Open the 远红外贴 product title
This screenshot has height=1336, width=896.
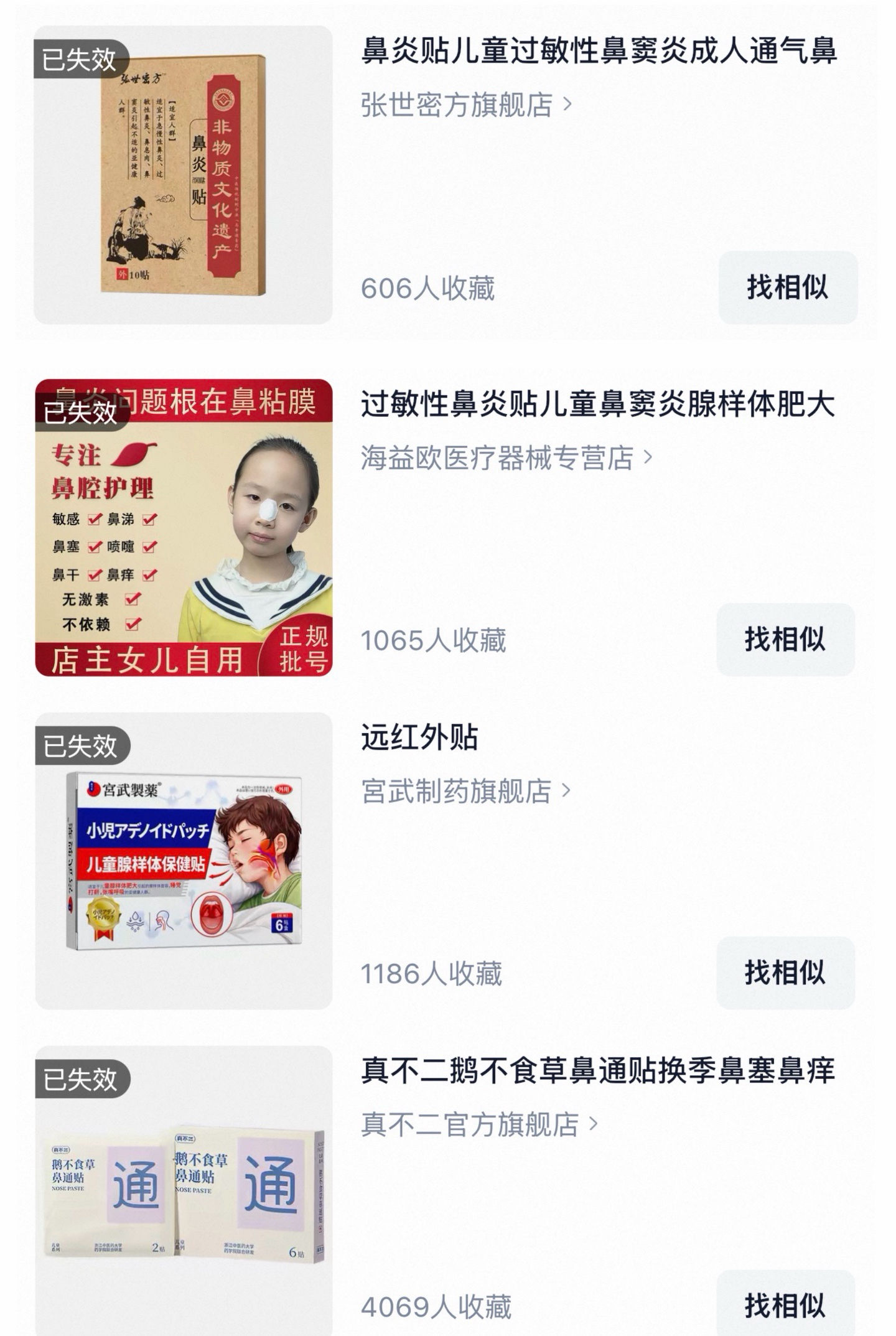419,737
